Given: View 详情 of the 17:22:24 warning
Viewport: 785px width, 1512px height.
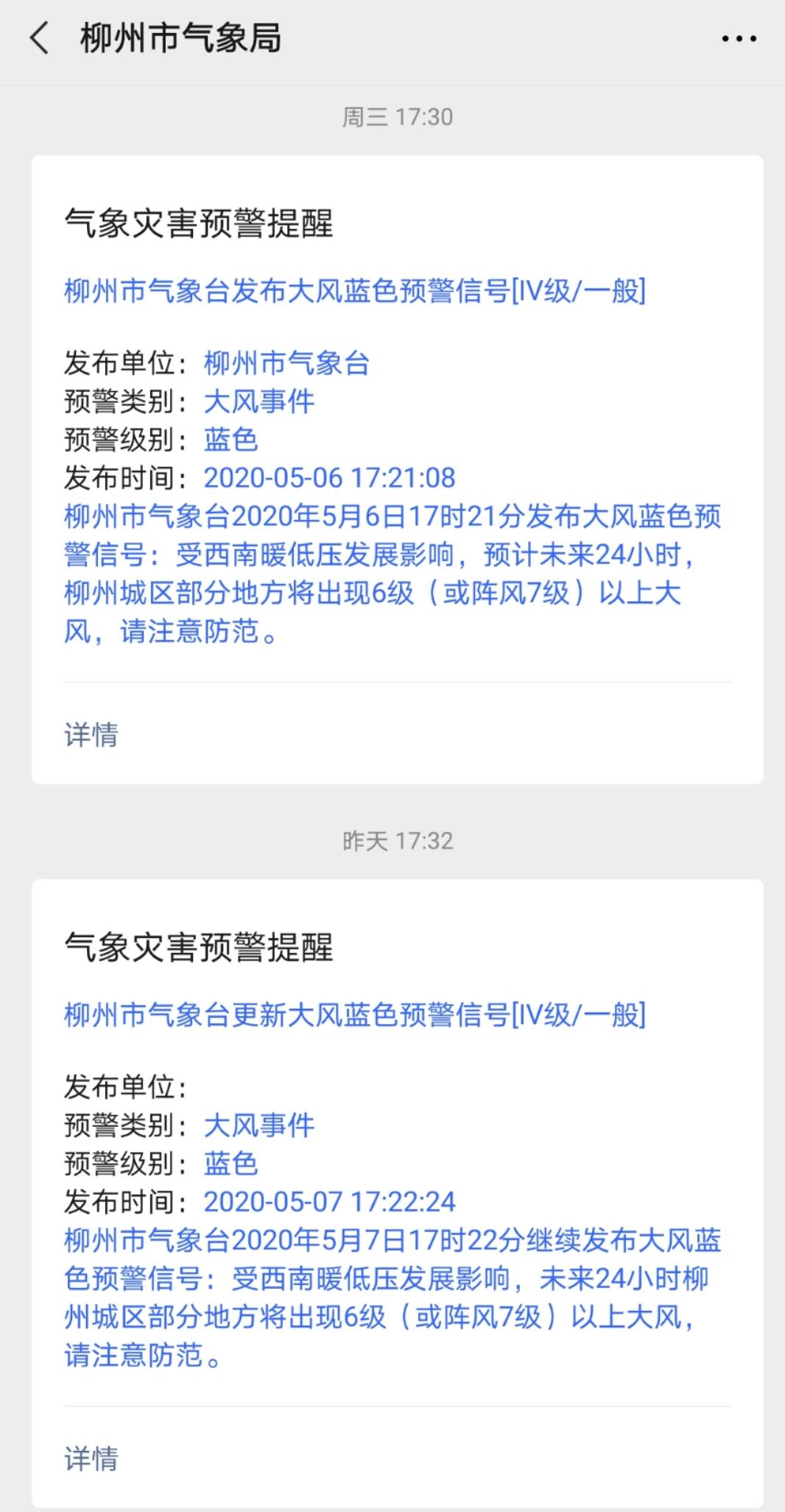Looking at the screenshot, I should tap(91, 1458).
